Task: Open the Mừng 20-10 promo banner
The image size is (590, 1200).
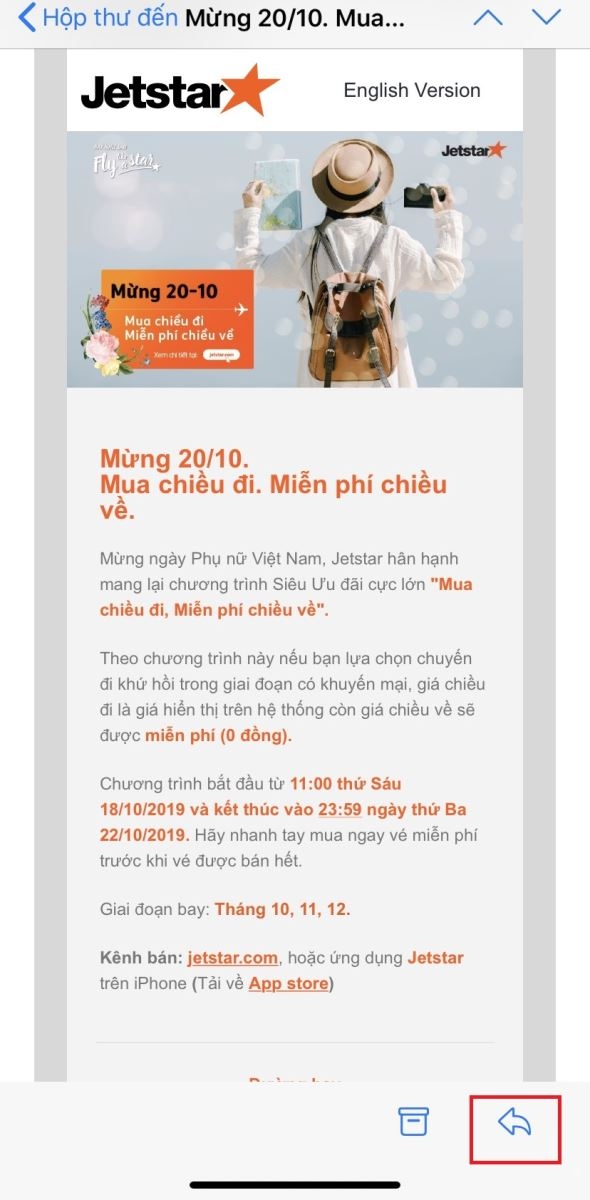Action: pyautogui.click(x=295, y=259)
